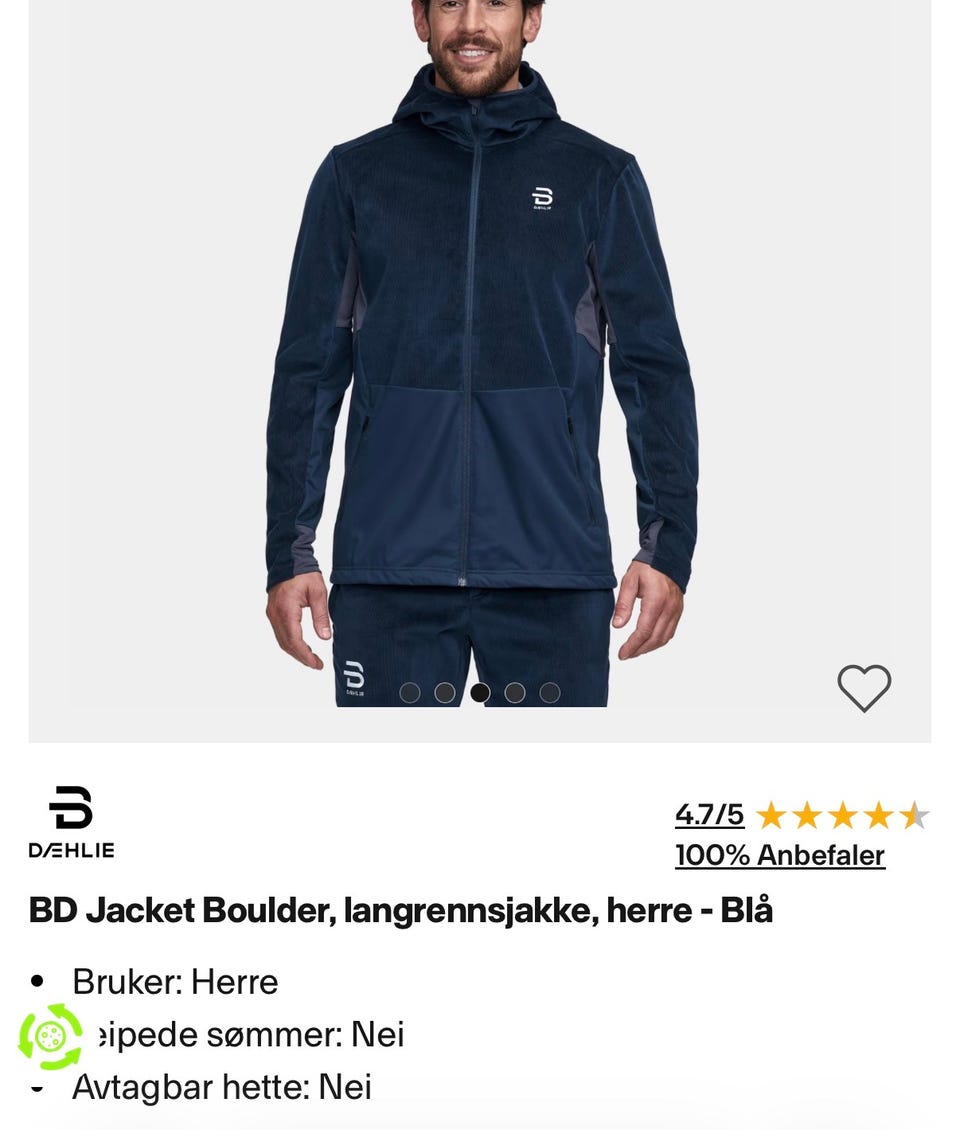Select the fourth carousel dot

514,691
